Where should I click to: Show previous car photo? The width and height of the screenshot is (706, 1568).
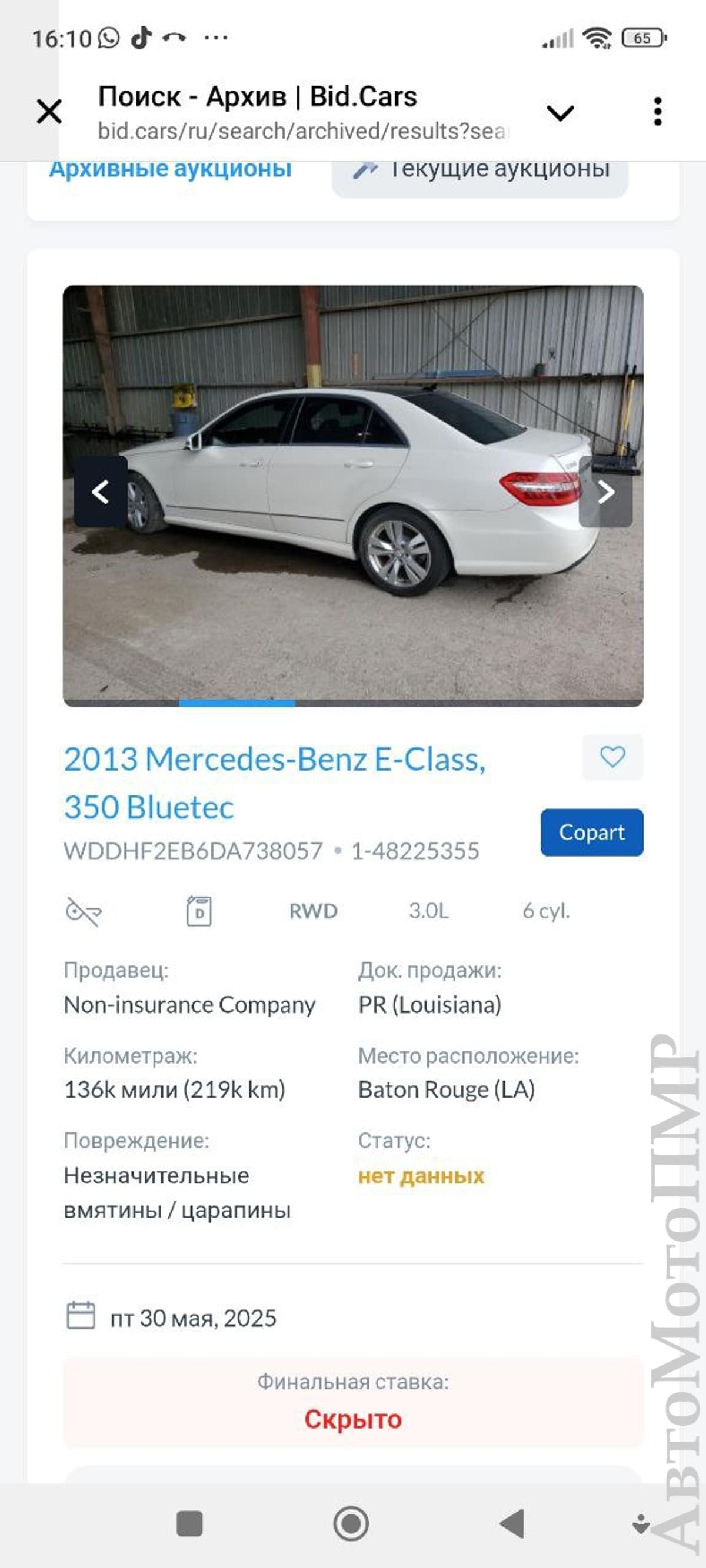(x=101, y=492)
